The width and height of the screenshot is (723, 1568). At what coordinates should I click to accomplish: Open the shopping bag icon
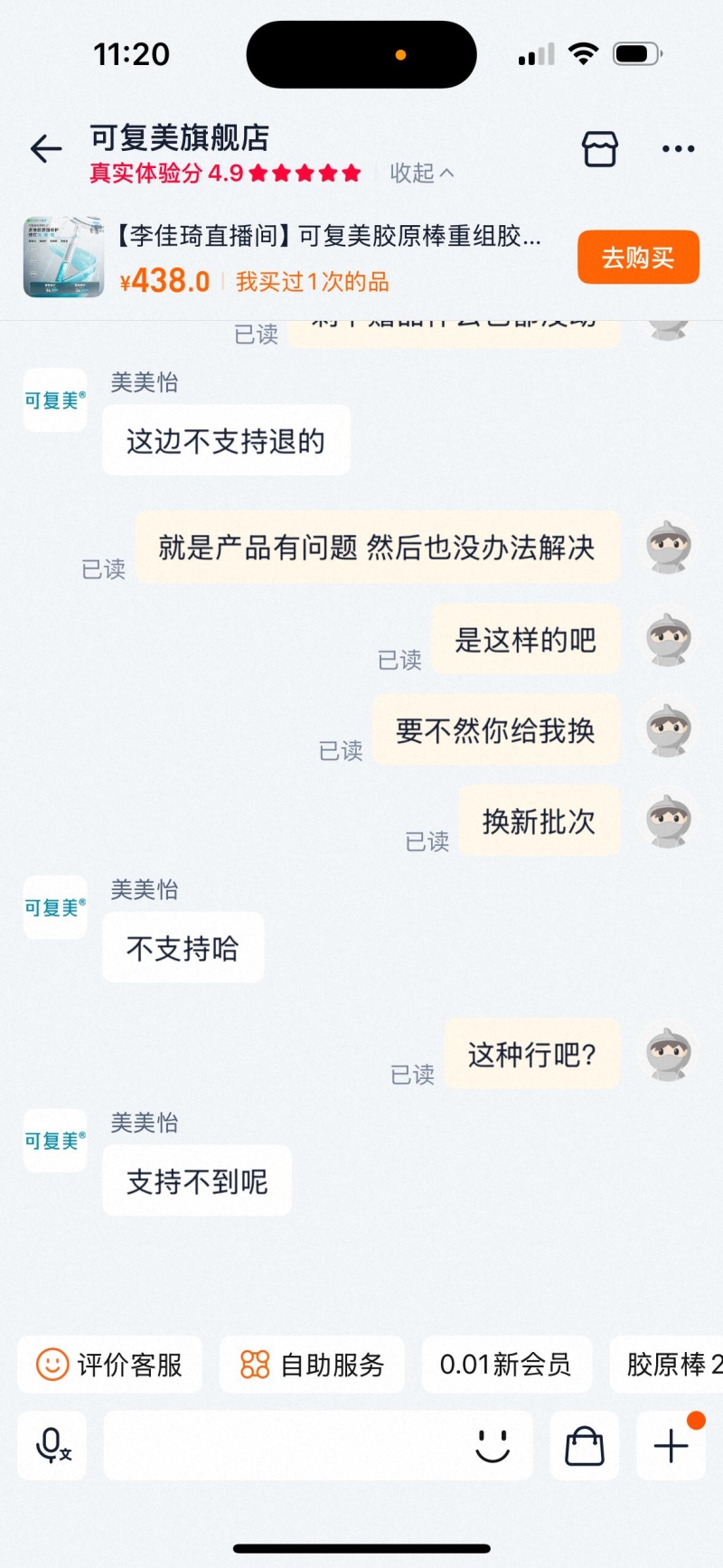(x=585, y=1446)
